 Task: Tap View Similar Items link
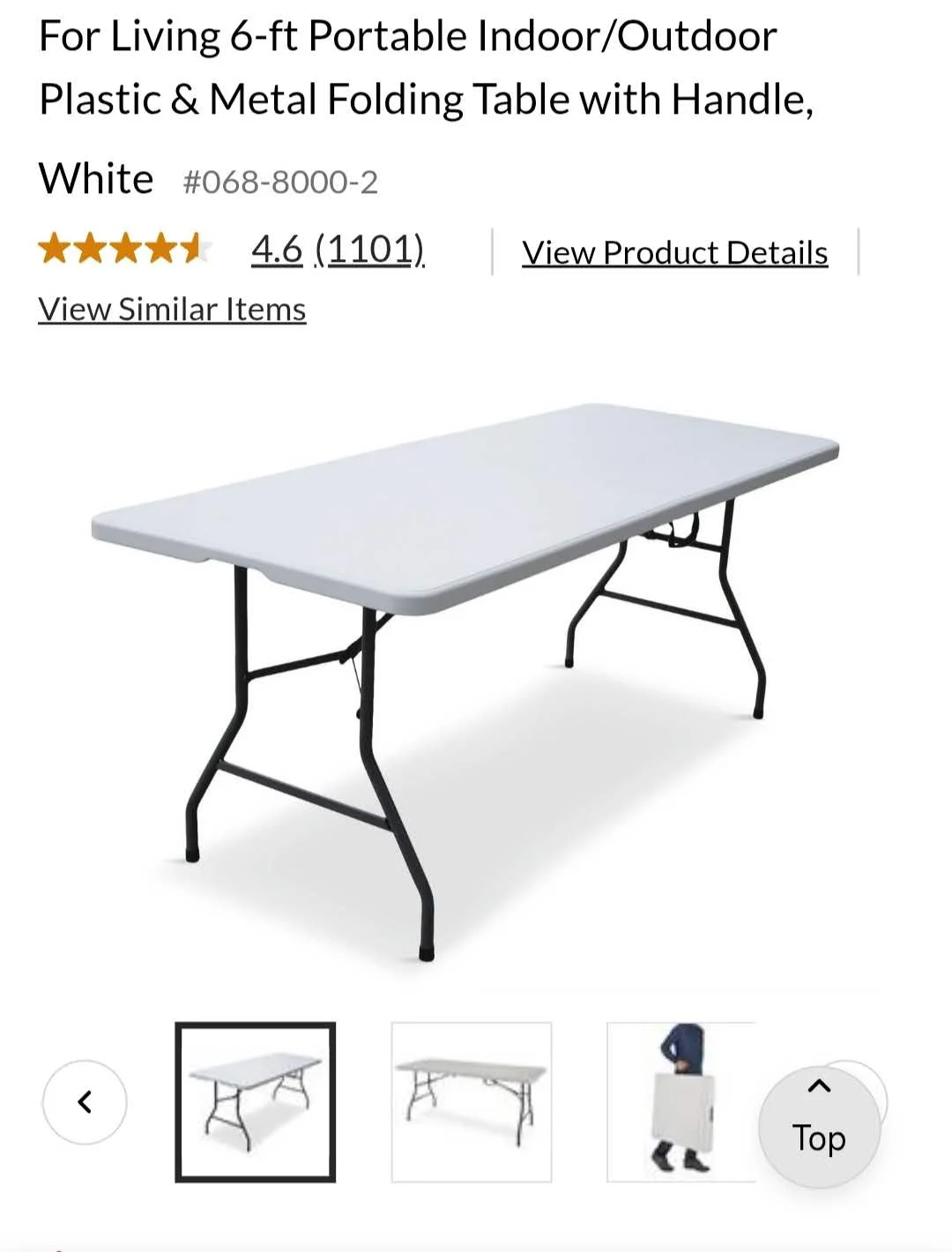tap(172, 309)
